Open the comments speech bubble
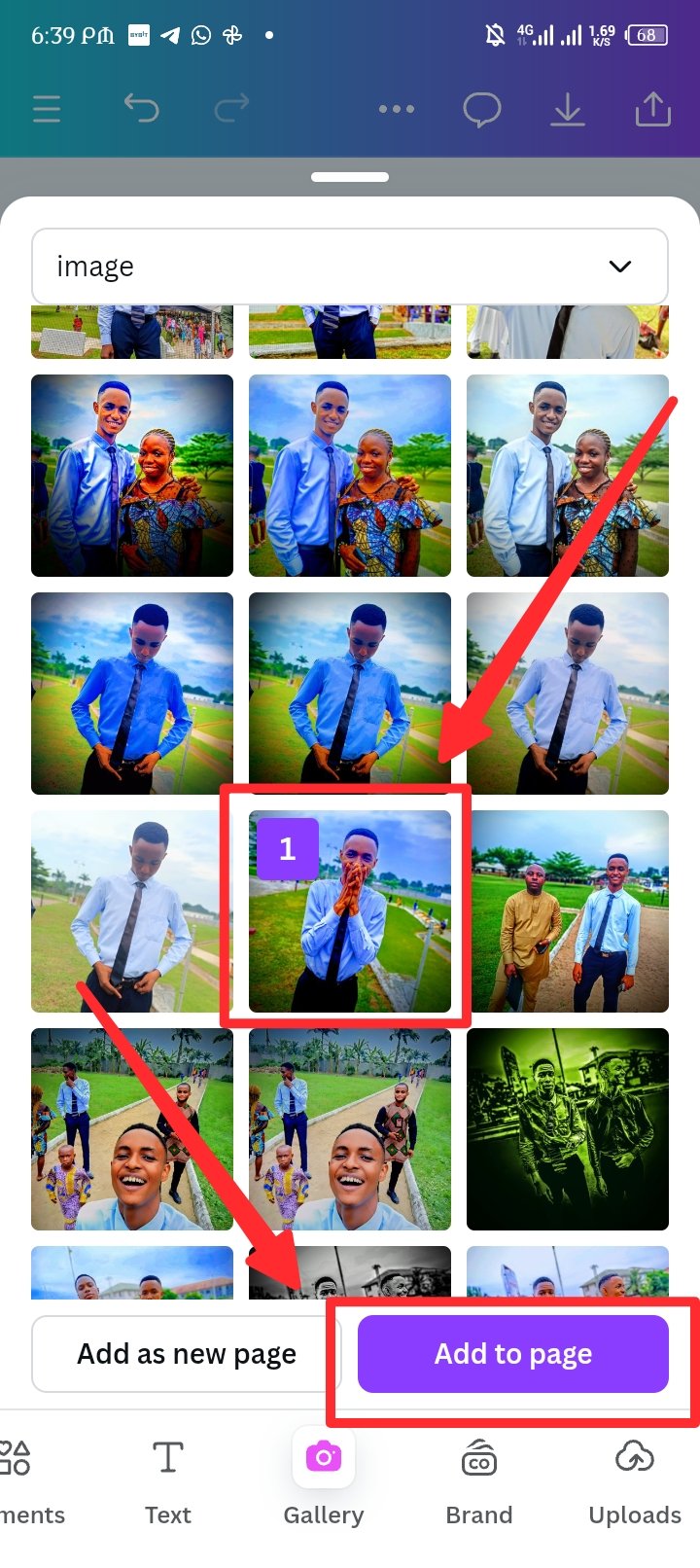This screenshot has height=1568, width=700. (482, 110)
